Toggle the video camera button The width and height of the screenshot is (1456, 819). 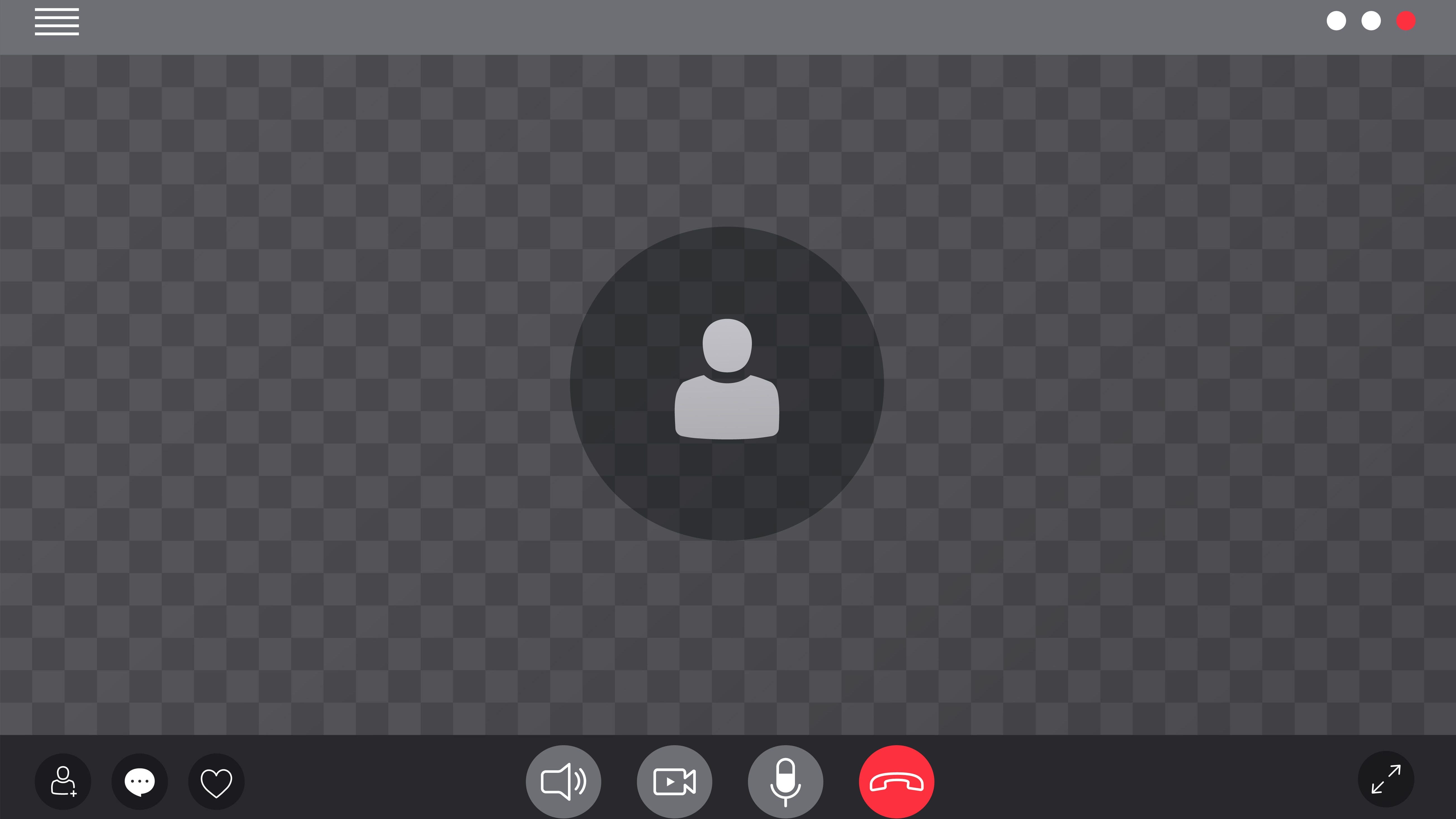(x=674, y=782)
